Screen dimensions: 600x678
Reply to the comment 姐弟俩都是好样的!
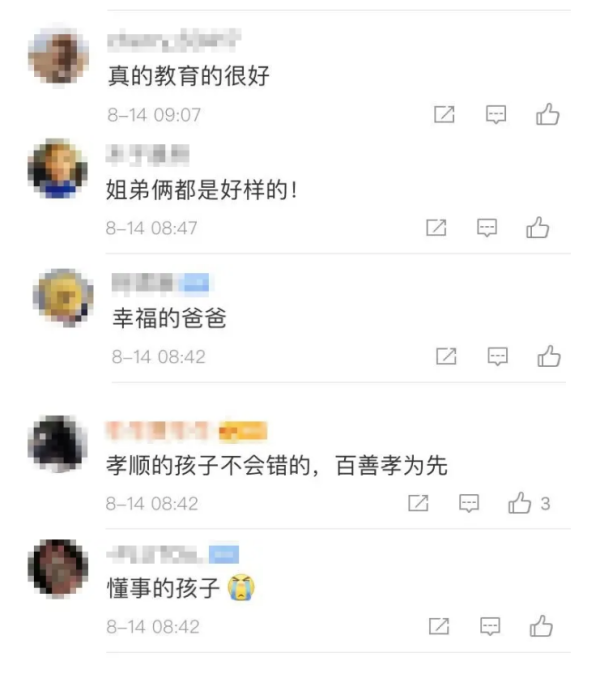487,228
